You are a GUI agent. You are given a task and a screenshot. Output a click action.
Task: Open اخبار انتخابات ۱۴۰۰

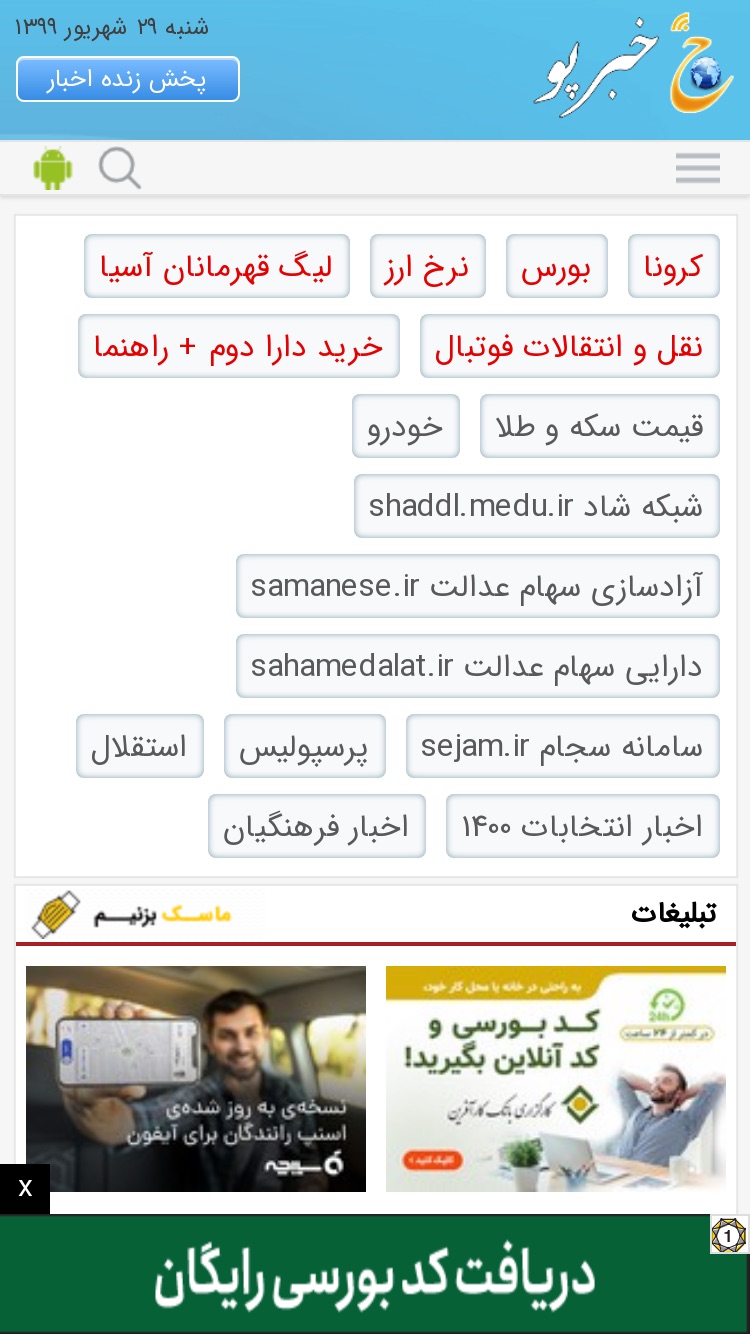[583, 826]
